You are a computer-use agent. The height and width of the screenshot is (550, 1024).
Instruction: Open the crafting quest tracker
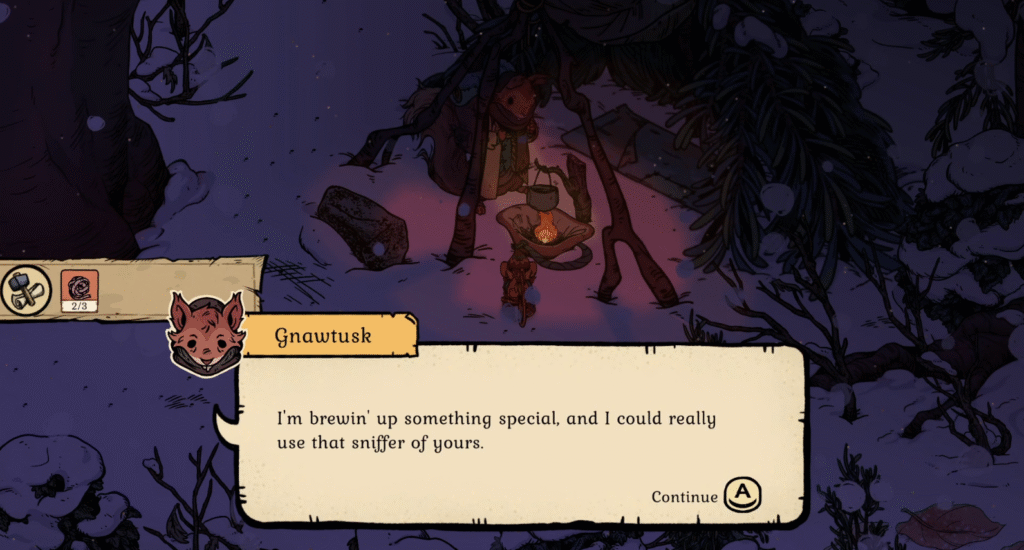pyautogui.click(x=27, y=290)
